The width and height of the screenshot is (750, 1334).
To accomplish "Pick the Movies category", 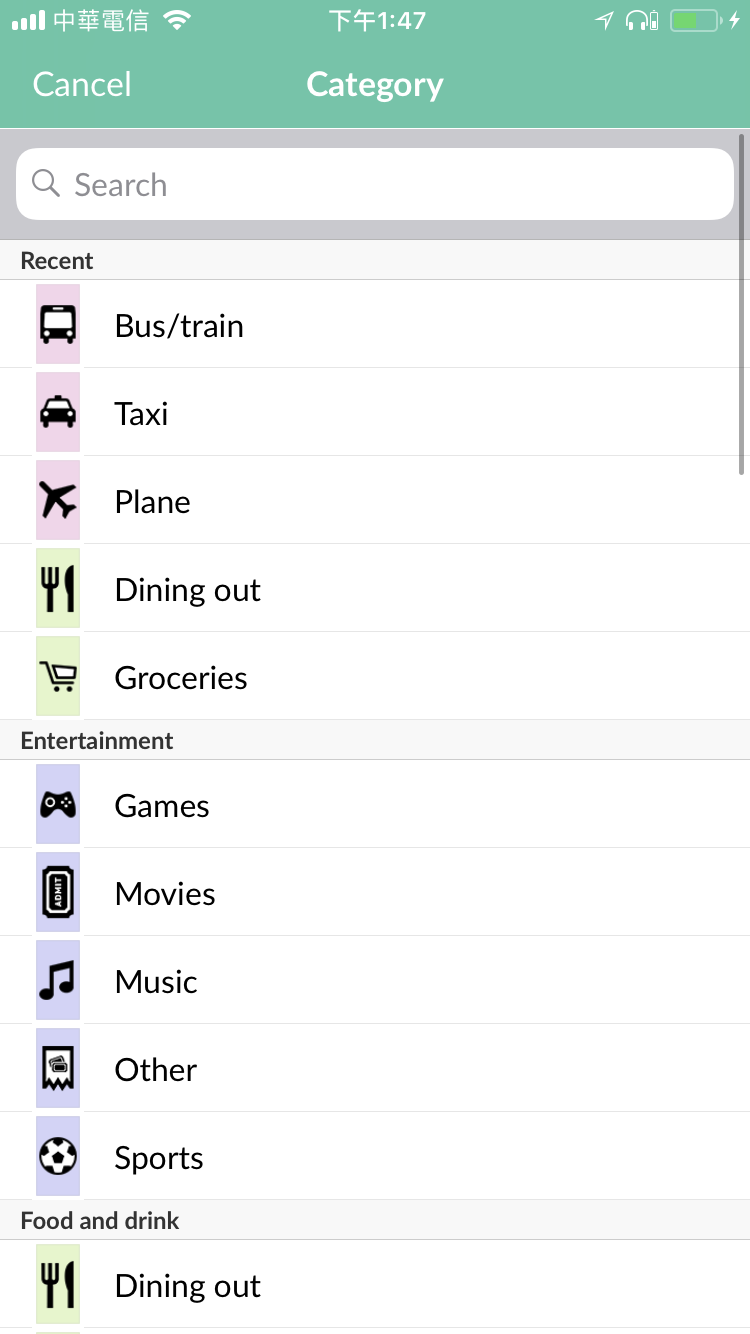I will pyautogui.click(x=375, y=892).
